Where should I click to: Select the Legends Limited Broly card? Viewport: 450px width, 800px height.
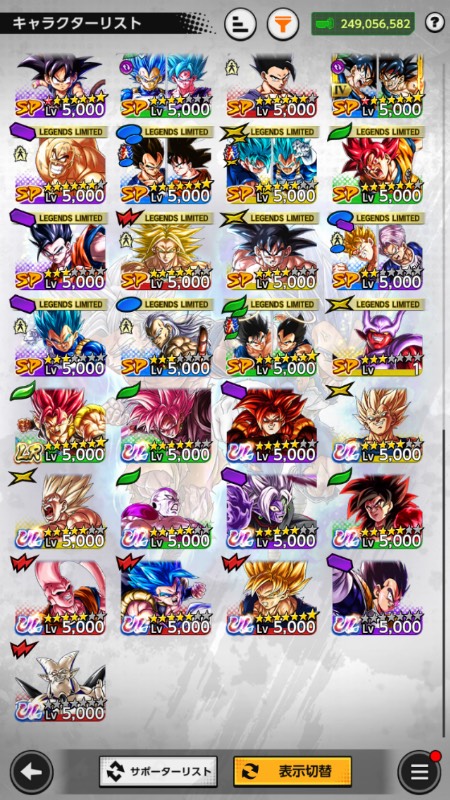(166, 251)
